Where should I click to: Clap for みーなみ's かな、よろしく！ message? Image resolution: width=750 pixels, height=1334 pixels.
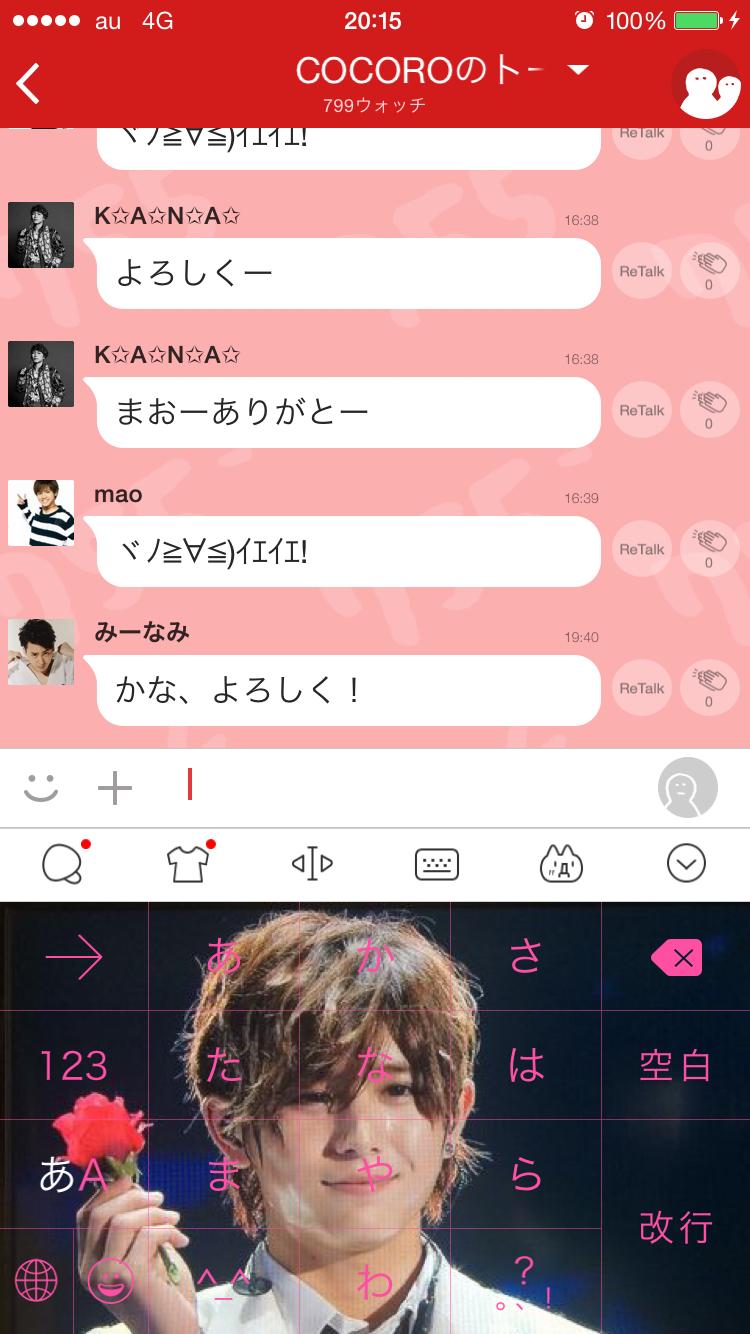(709, 687)
